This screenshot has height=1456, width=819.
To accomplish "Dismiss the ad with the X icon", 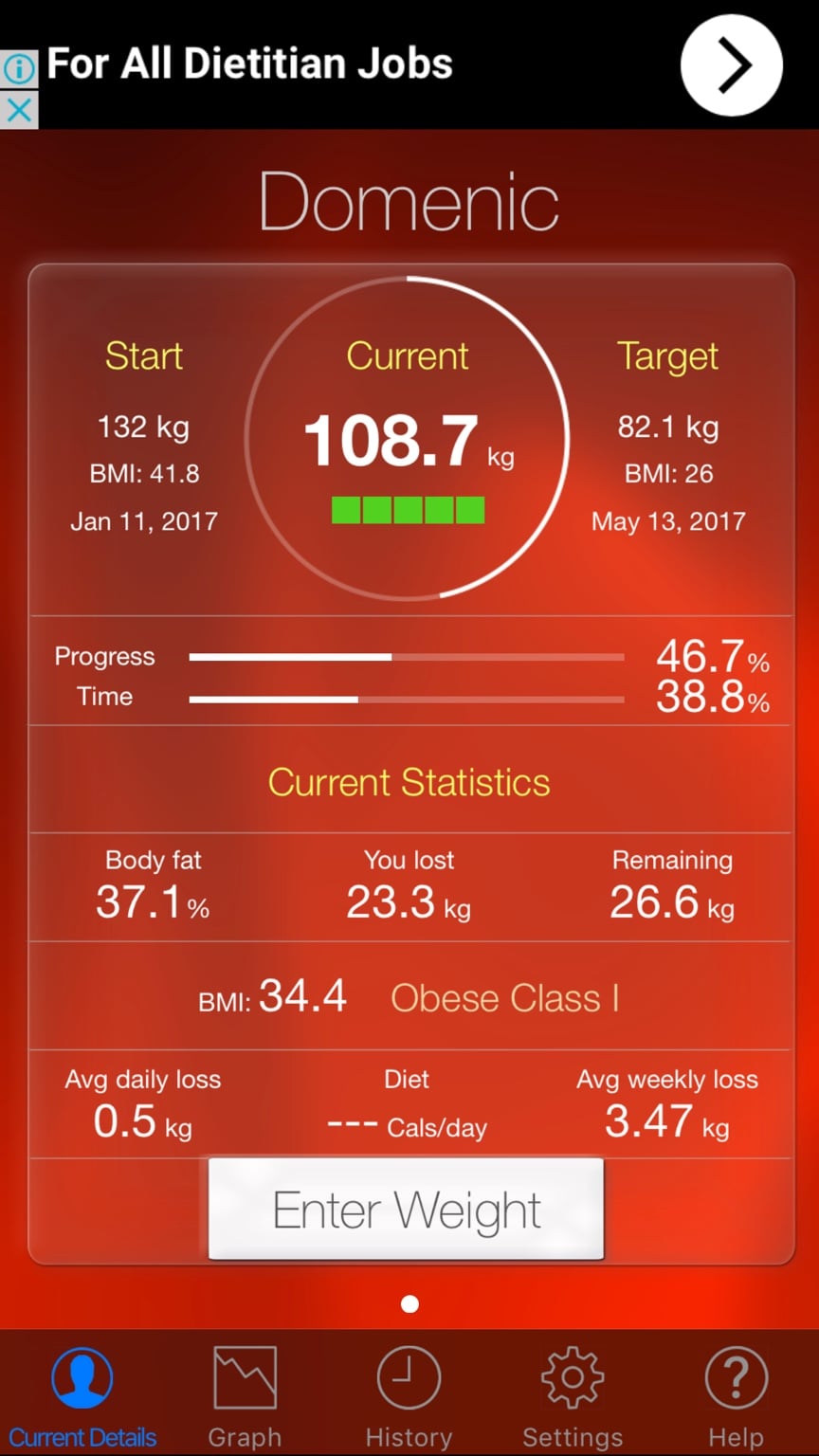I will point(18,111).
